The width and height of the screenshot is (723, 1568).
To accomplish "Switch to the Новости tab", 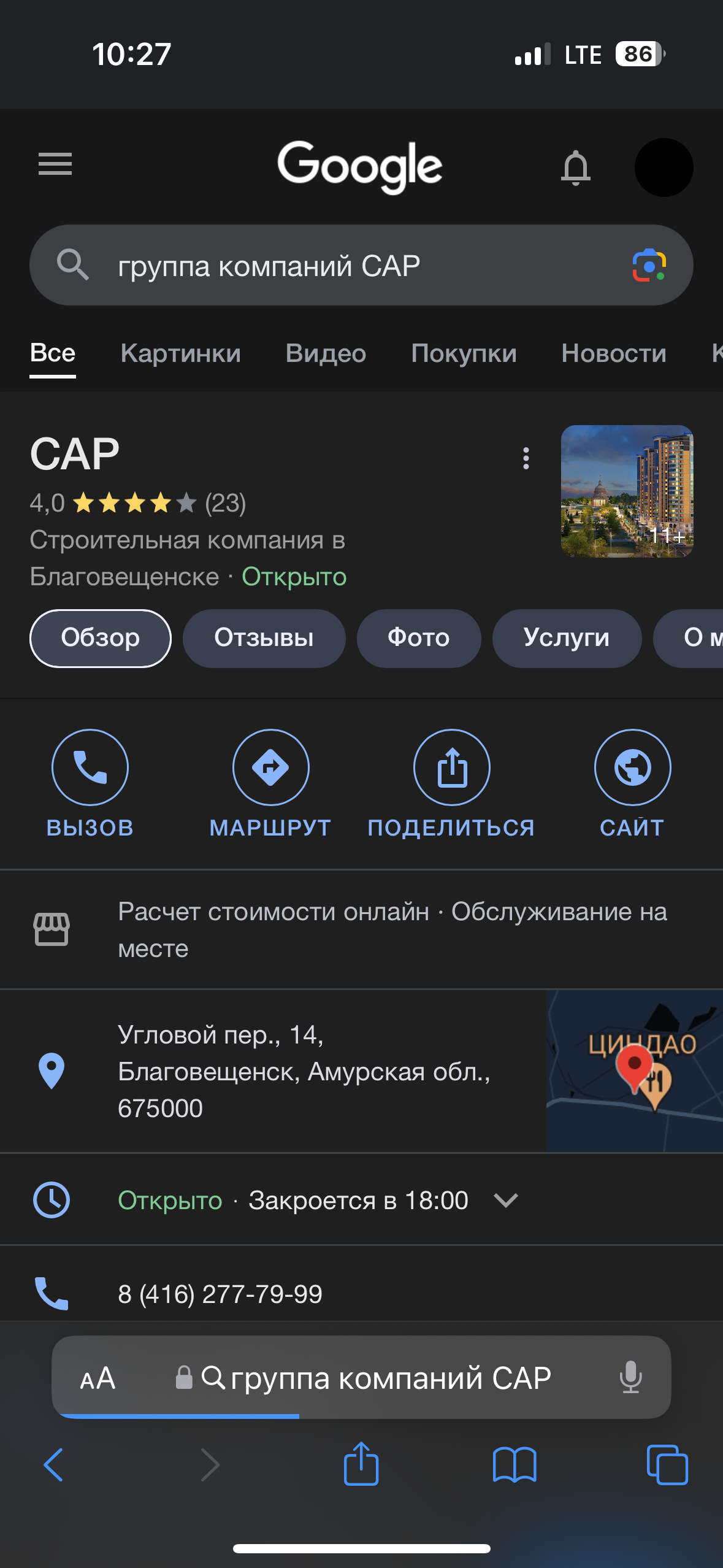I will 613,353.
